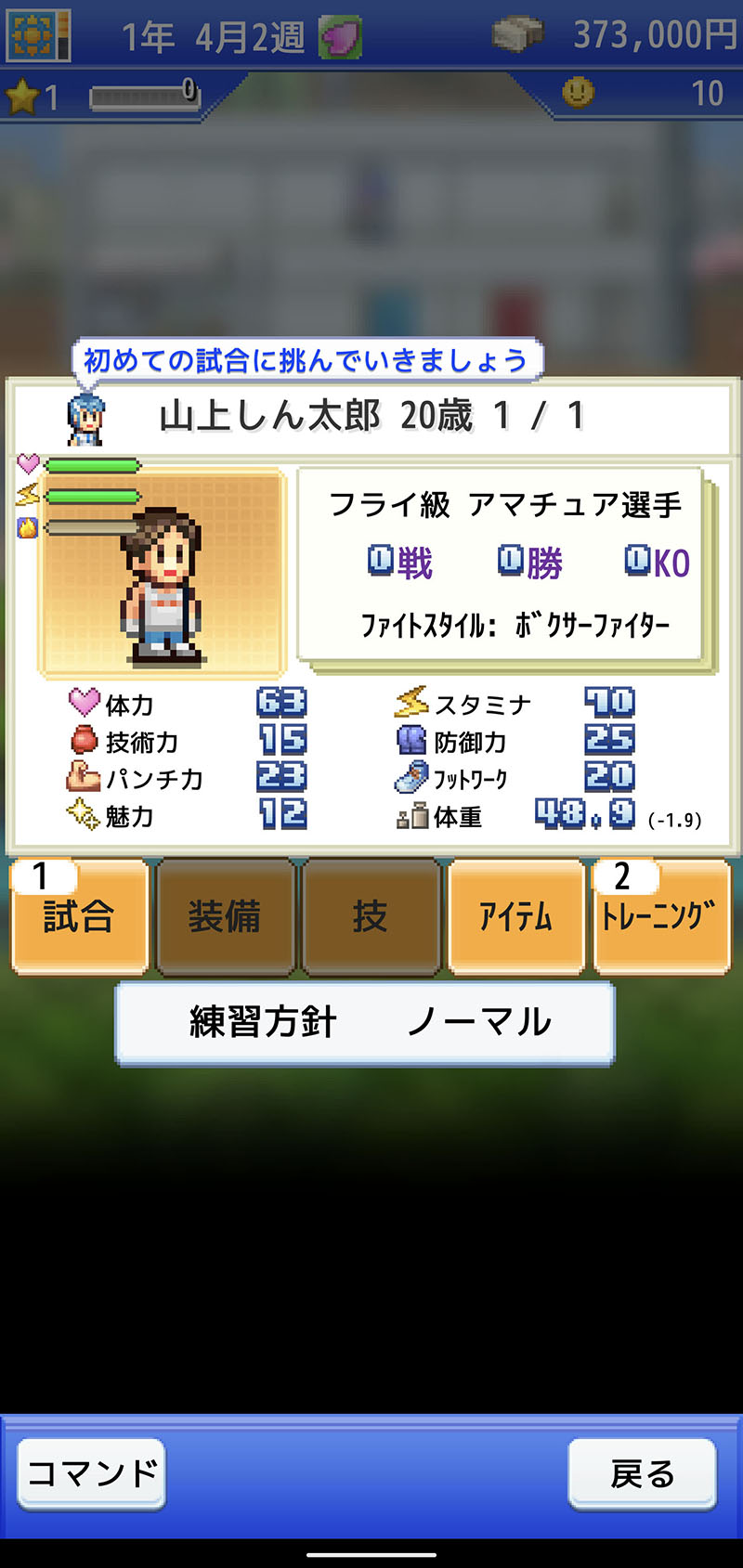743x1568 pixels.
Task: Open the コマンド command menu
Action: click(x=92, y=1473)
